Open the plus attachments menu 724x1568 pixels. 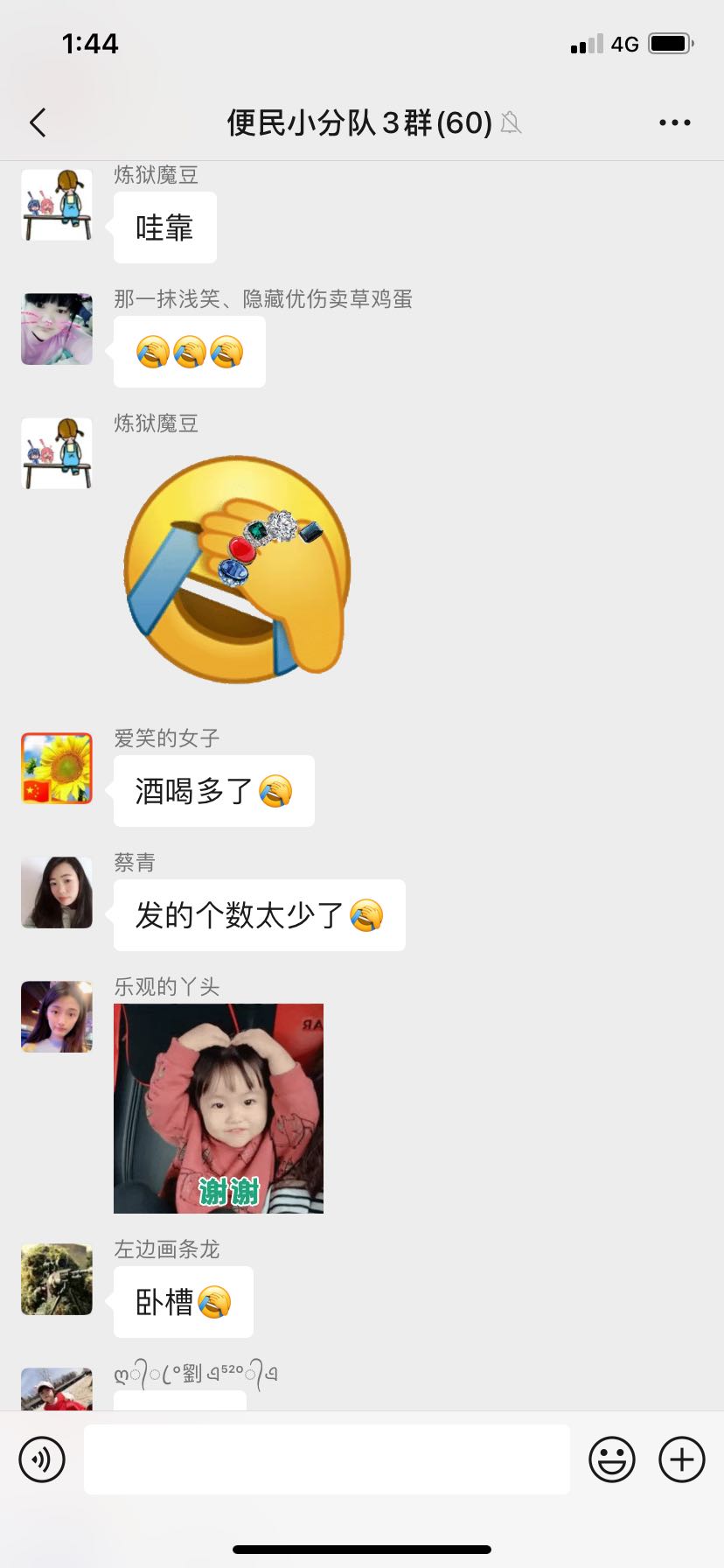click(682, 1459)
